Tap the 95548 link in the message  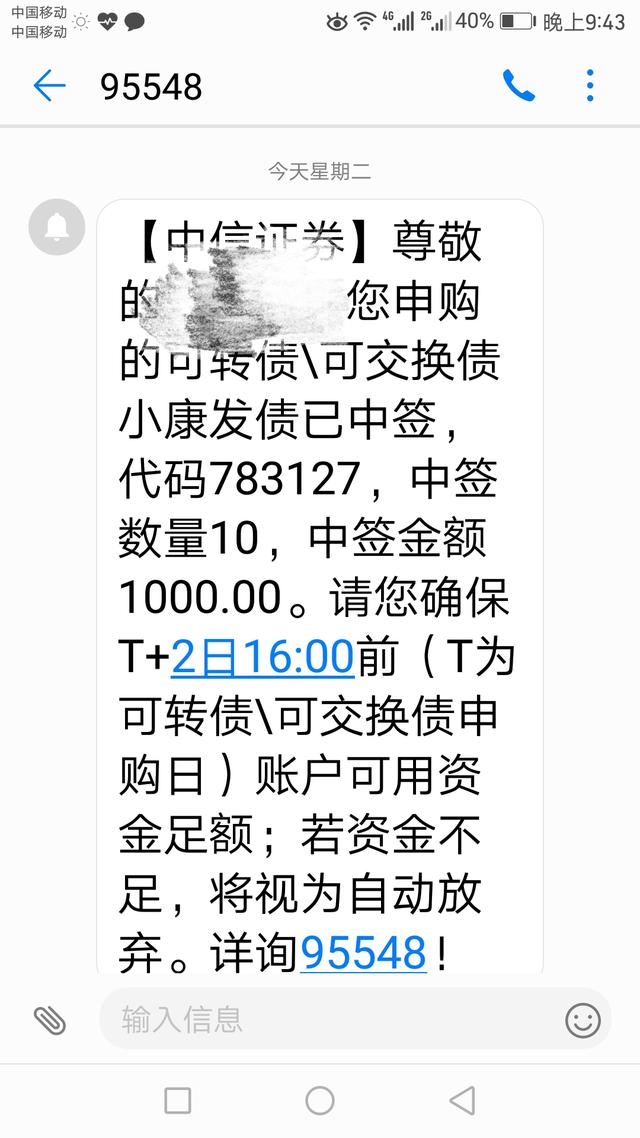pyautogui.click(x=364, y=952)
